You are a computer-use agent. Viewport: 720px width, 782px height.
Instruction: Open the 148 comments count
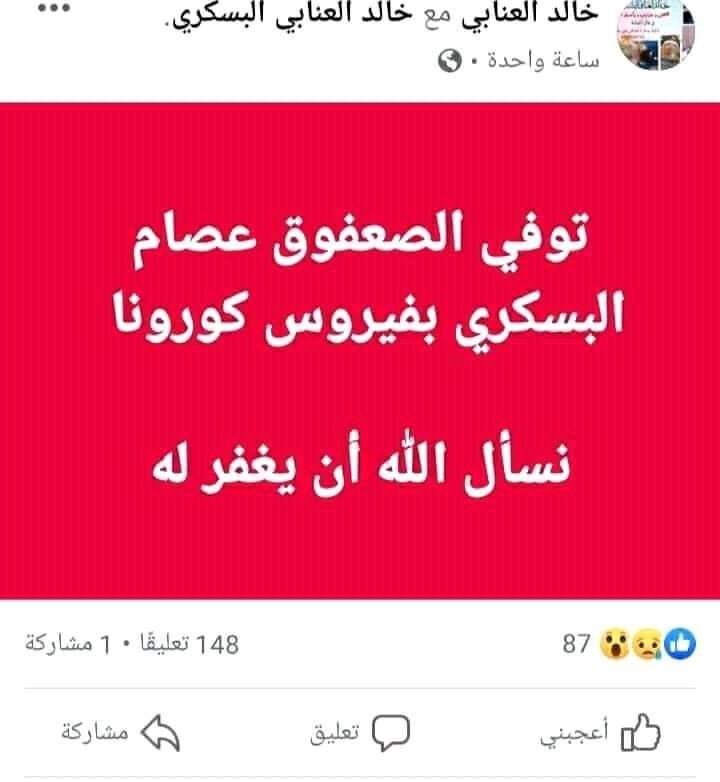[191, 643]
